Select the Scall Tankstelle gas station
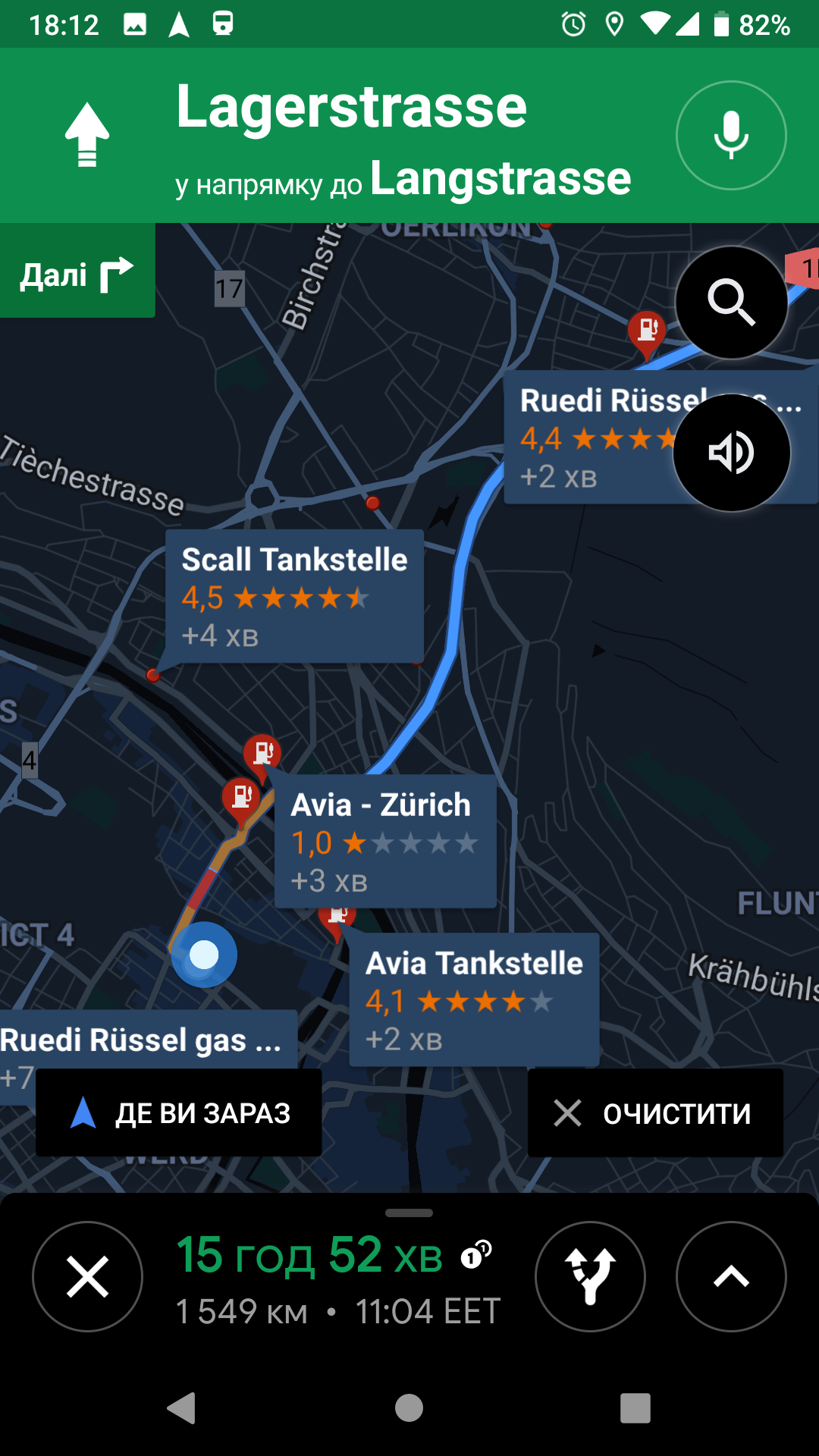Screen dimensions: 819x1456 coord(294,596)
